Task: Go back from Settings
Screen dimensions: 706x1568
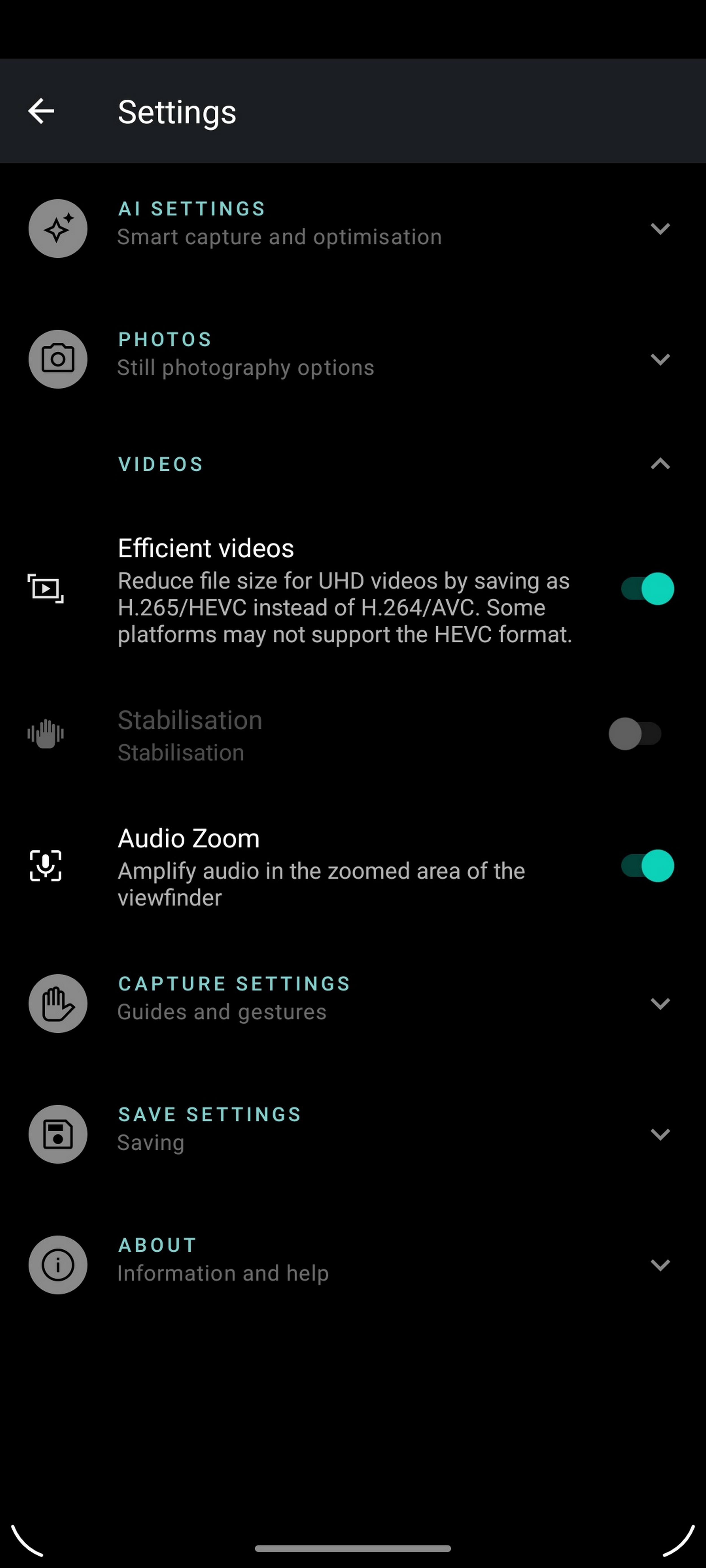Action: coord(42,111)
